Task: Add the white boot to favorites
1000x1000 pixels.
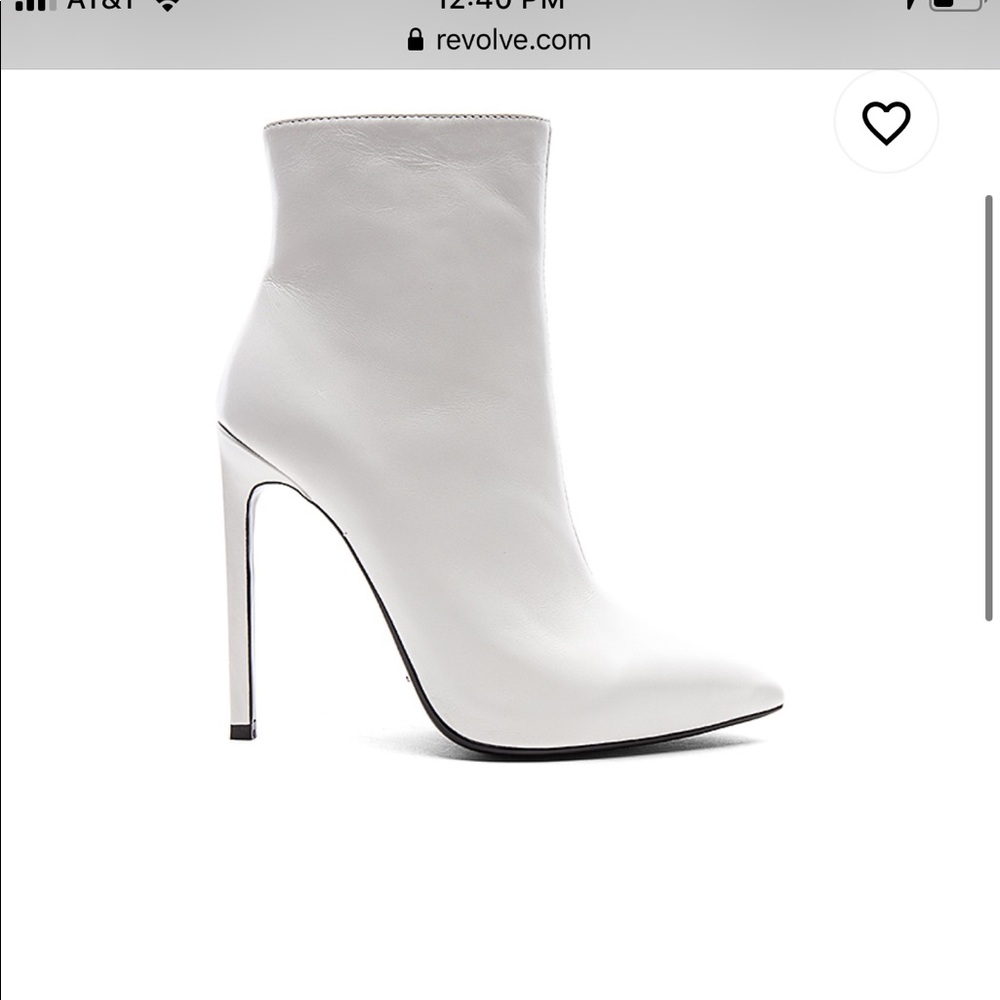Action: [x=886, y=123]
